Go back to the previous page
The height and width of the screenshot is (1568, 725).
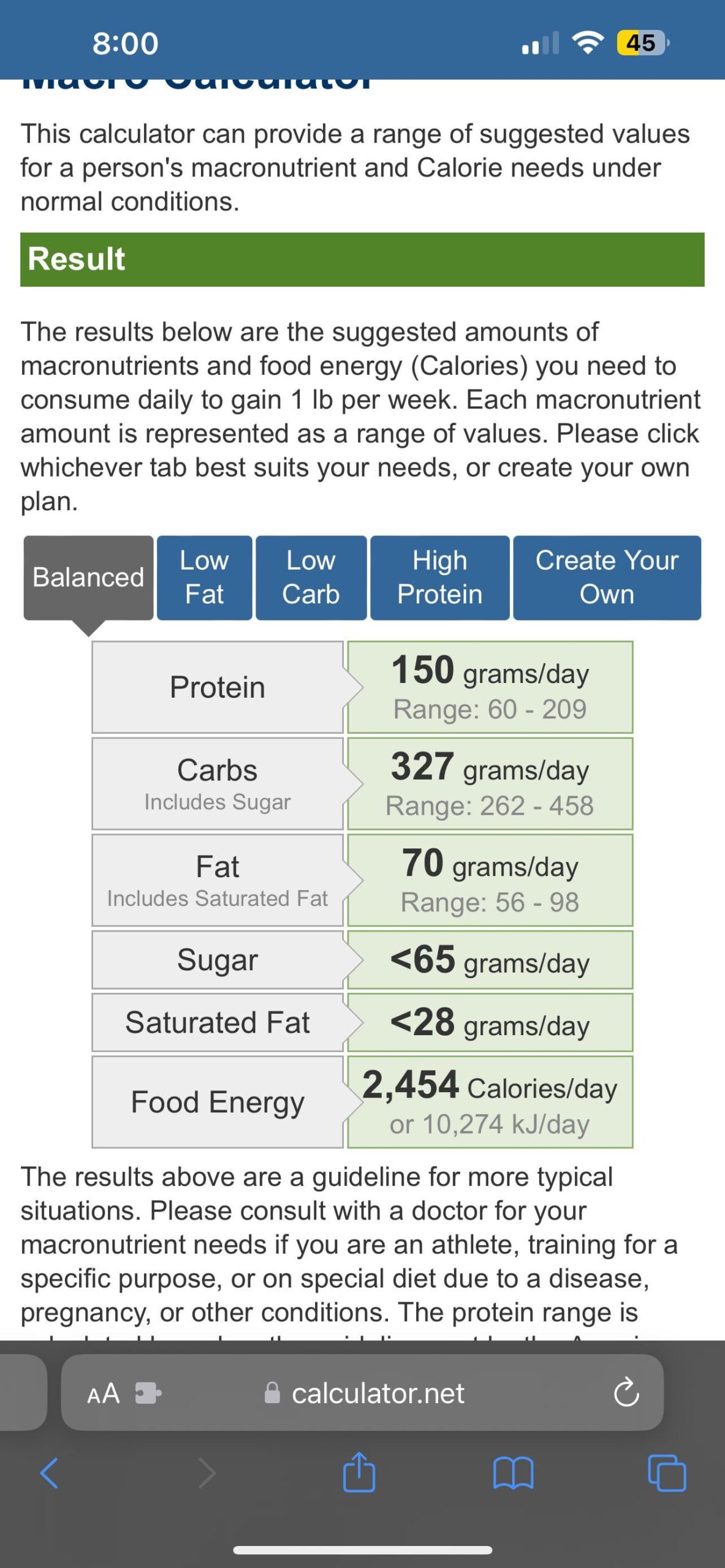point(49,1473)
